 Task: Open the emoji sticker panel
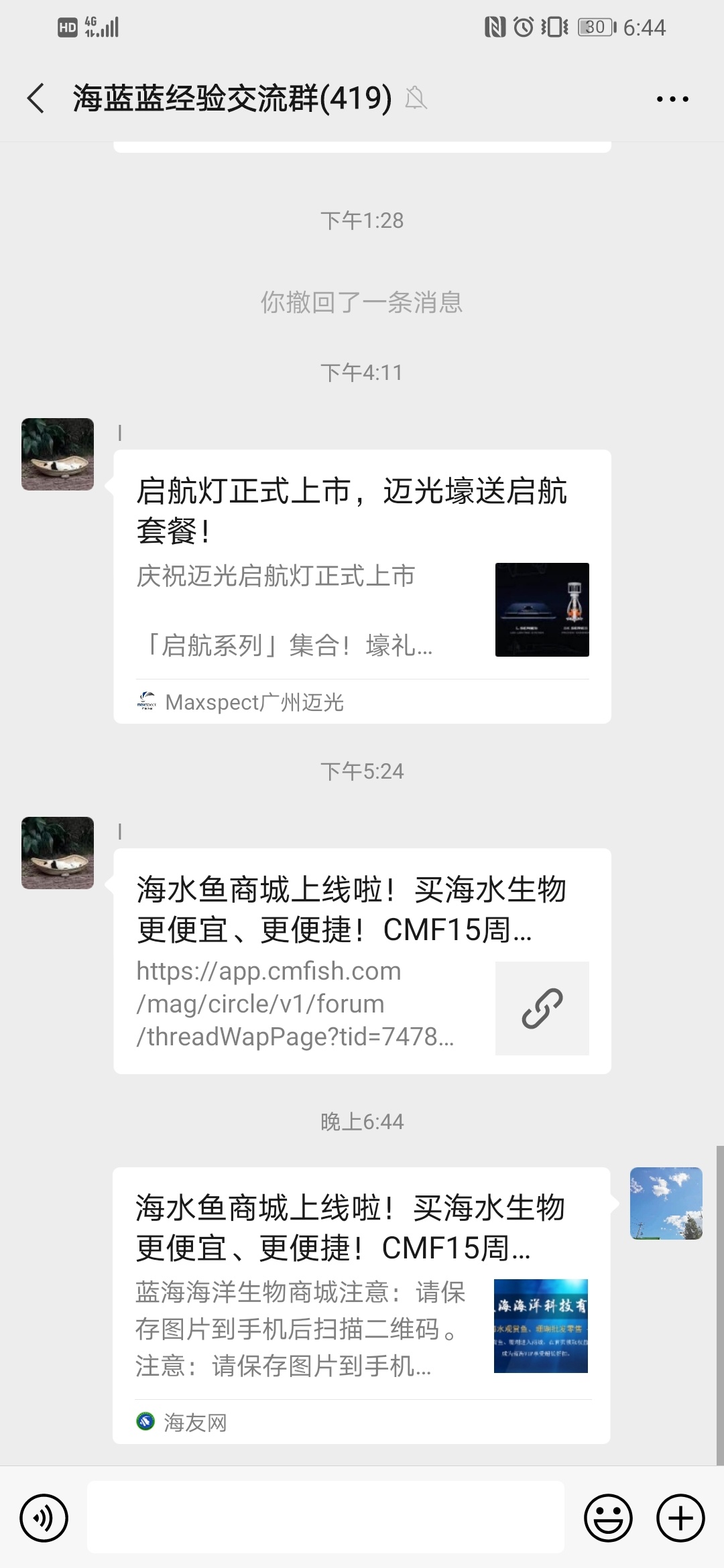click(x=608, y=1518)
